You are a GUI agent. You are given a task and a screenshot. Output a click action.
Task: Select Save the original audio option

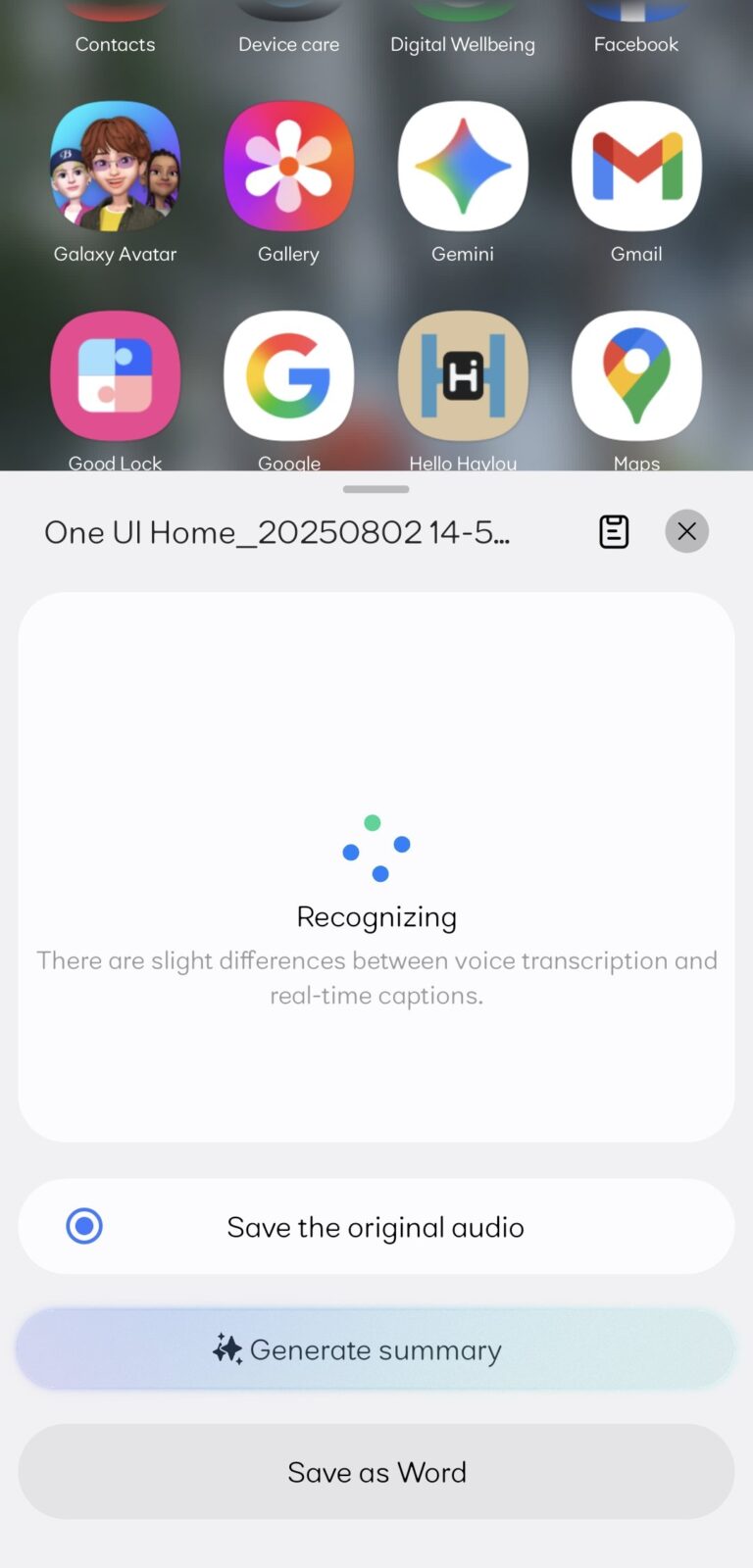tap(84, 1226)
